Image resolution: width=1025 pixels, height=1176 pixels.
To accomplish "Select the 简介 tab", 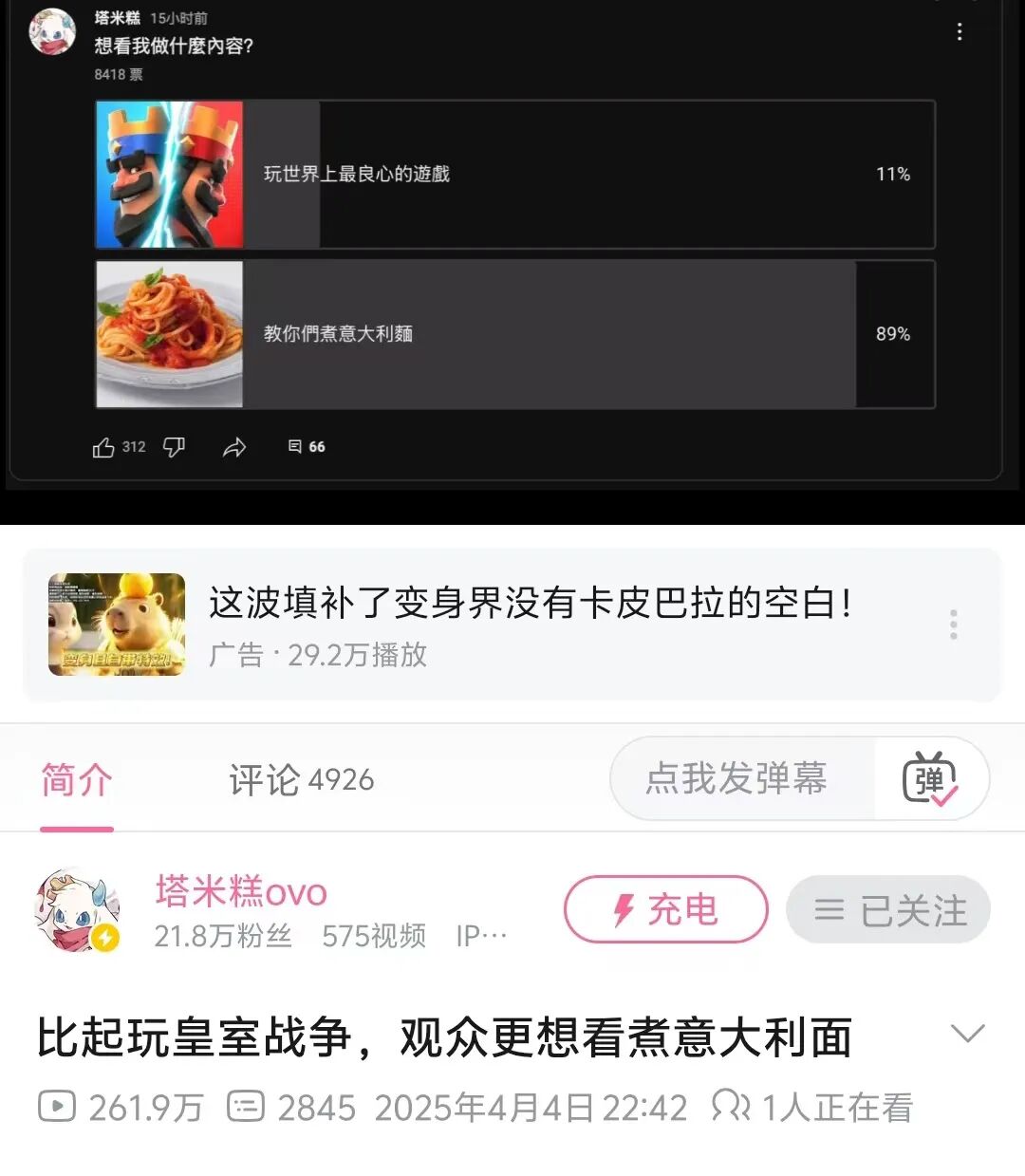I will [x=76, y=779].
